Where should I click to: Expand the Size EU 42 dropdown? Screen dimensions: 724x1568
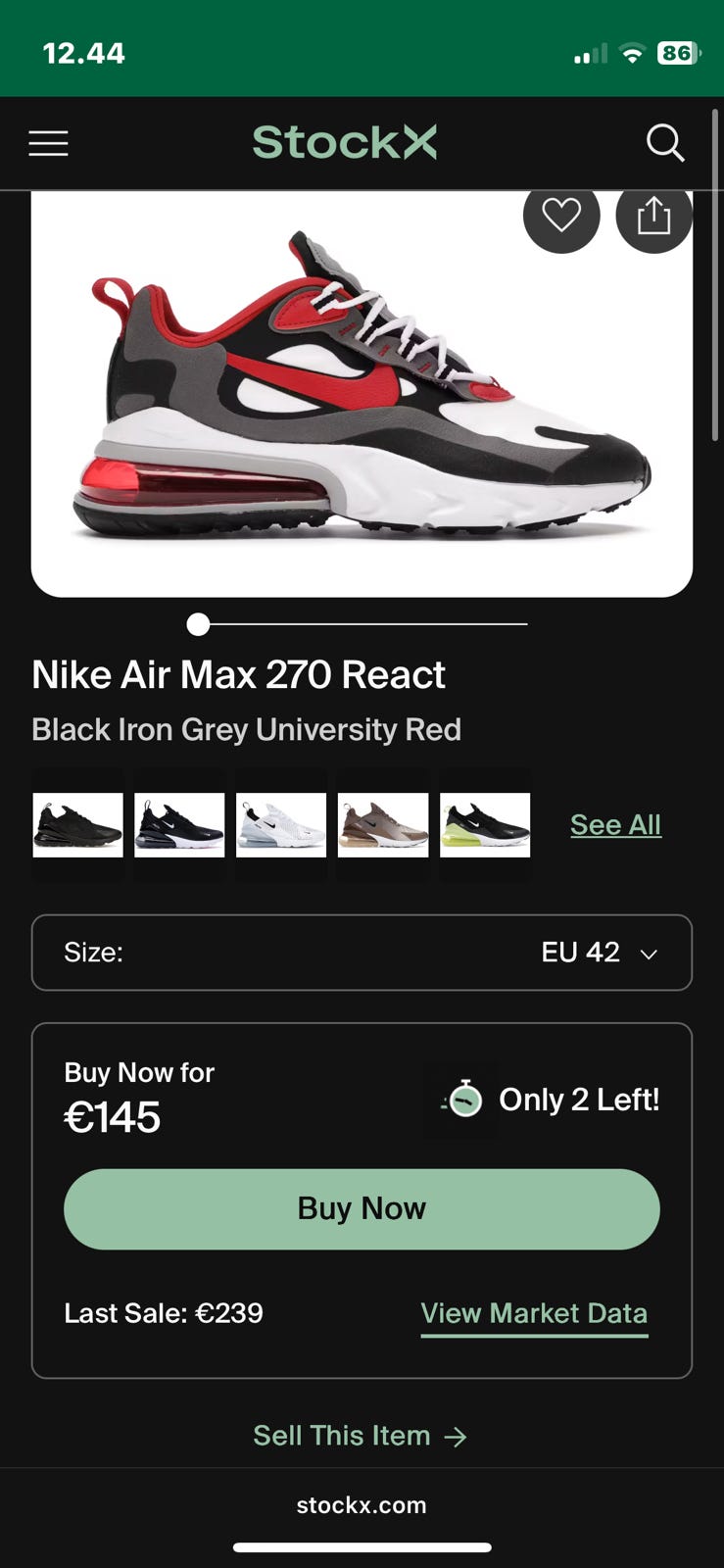(362, 953)
